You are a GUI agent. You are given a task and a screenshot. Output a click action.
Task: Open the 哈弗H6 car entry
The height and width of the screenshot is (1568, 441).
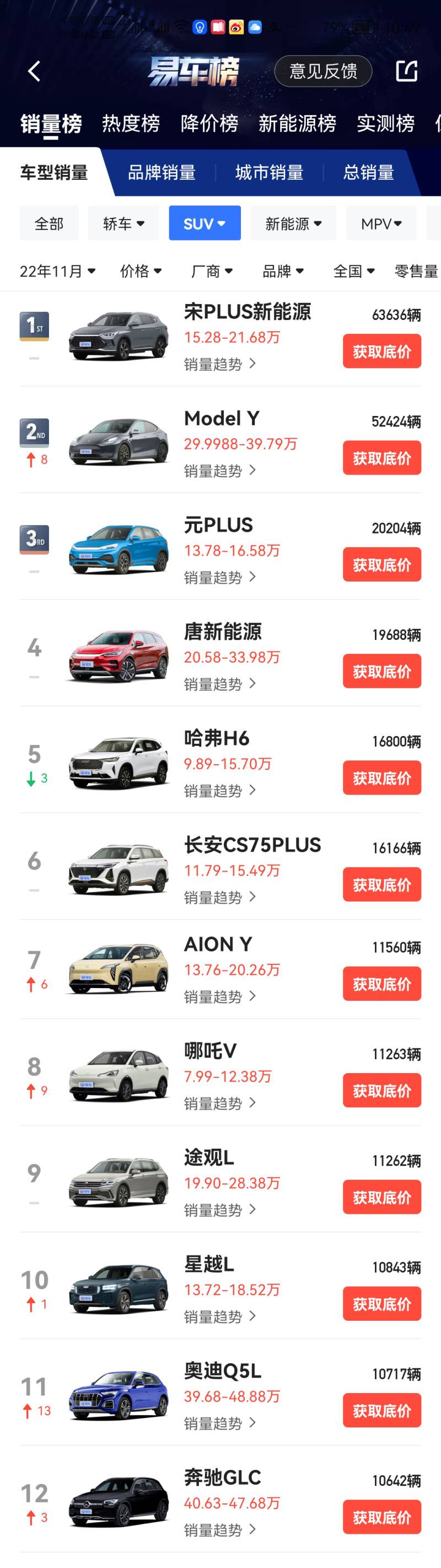(217, 738)
